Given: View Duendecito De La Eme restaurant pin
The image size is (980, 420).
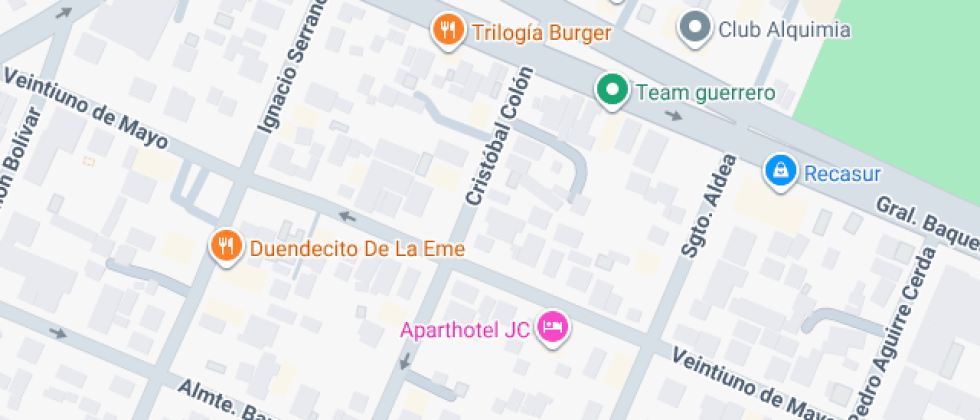Looking at the screenshot, I should (226, 245).
